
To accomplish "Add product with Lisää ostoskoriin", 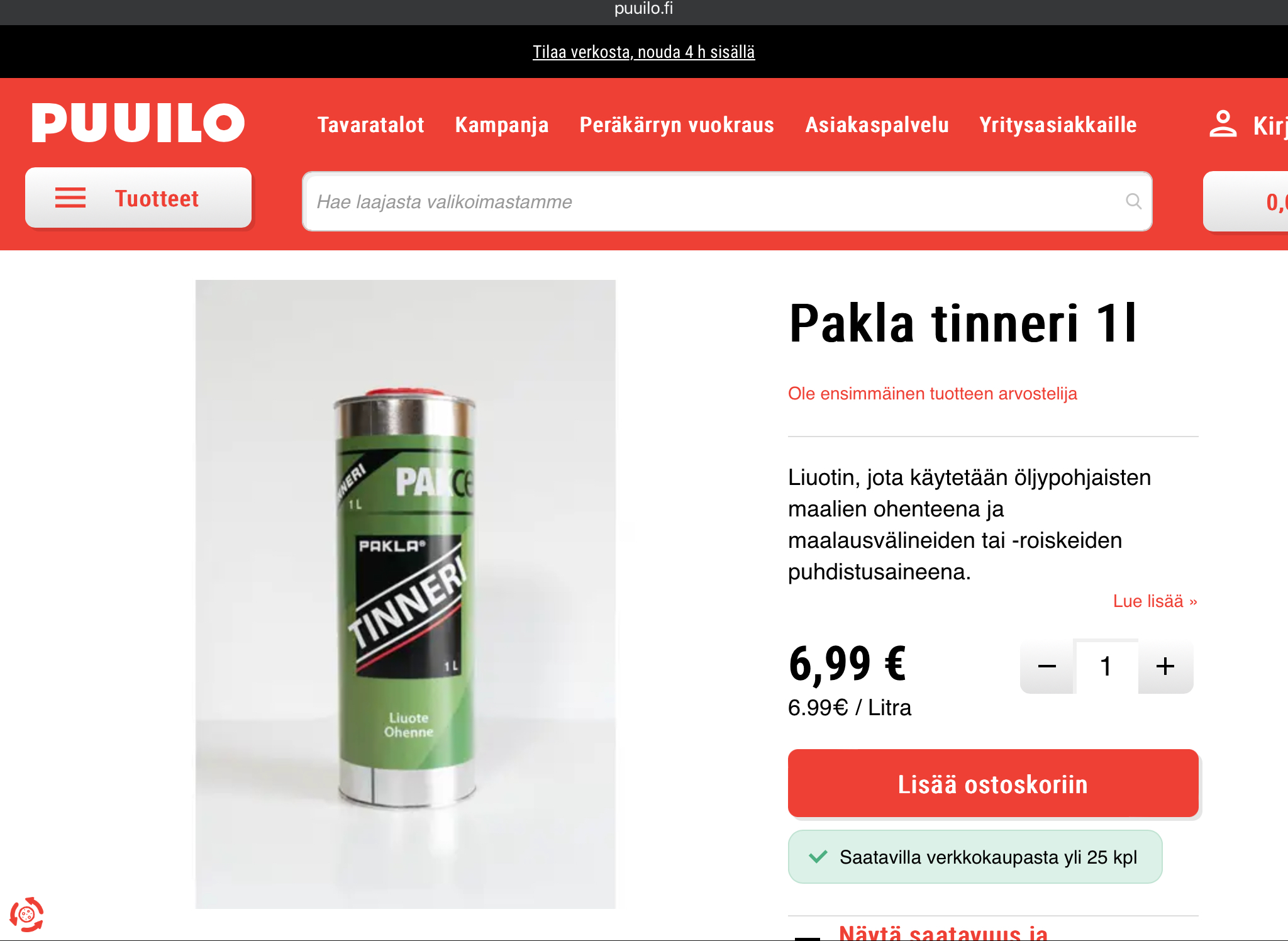I will pyautogui.click(x=992, y=784).
